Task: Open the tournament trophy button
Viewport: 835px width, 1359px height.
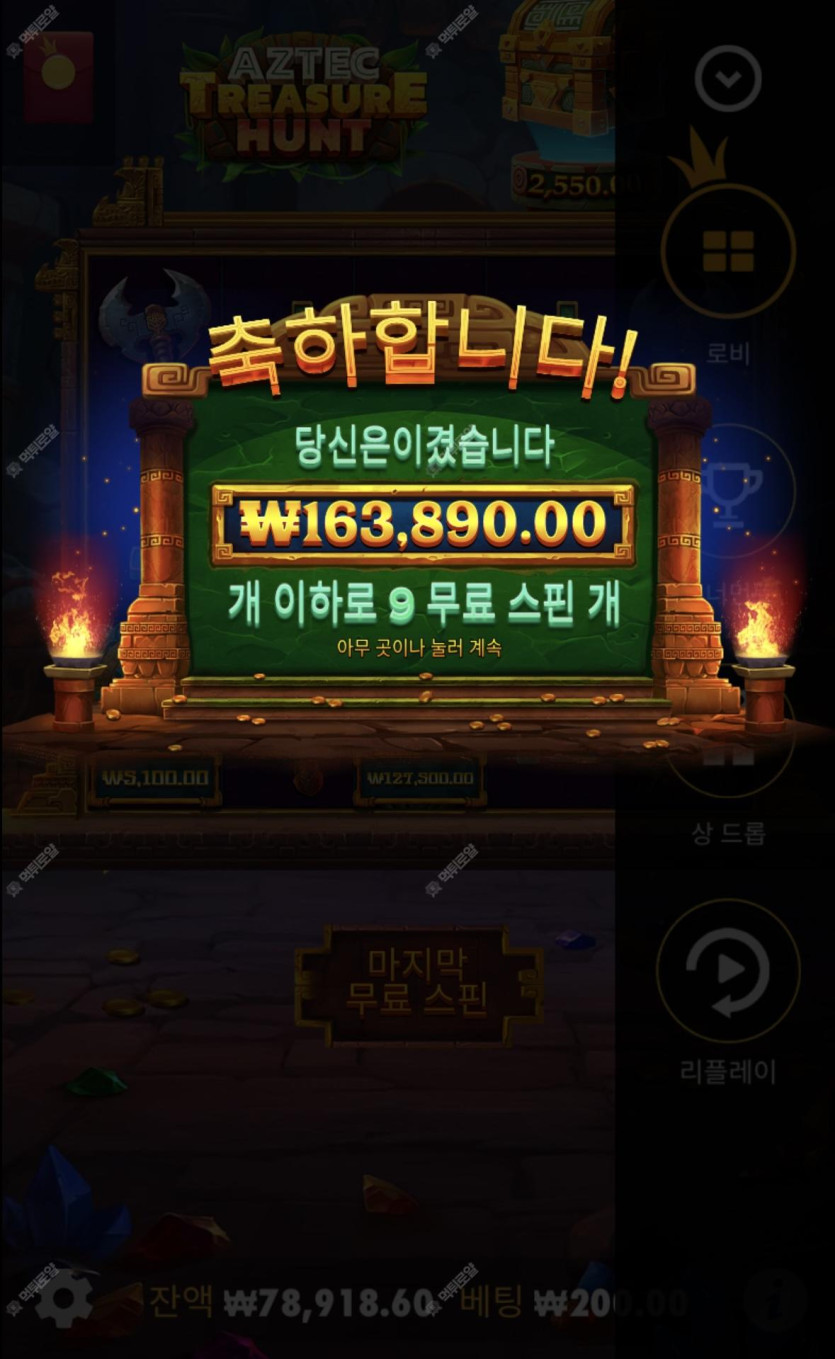Action: coord(729,491)
